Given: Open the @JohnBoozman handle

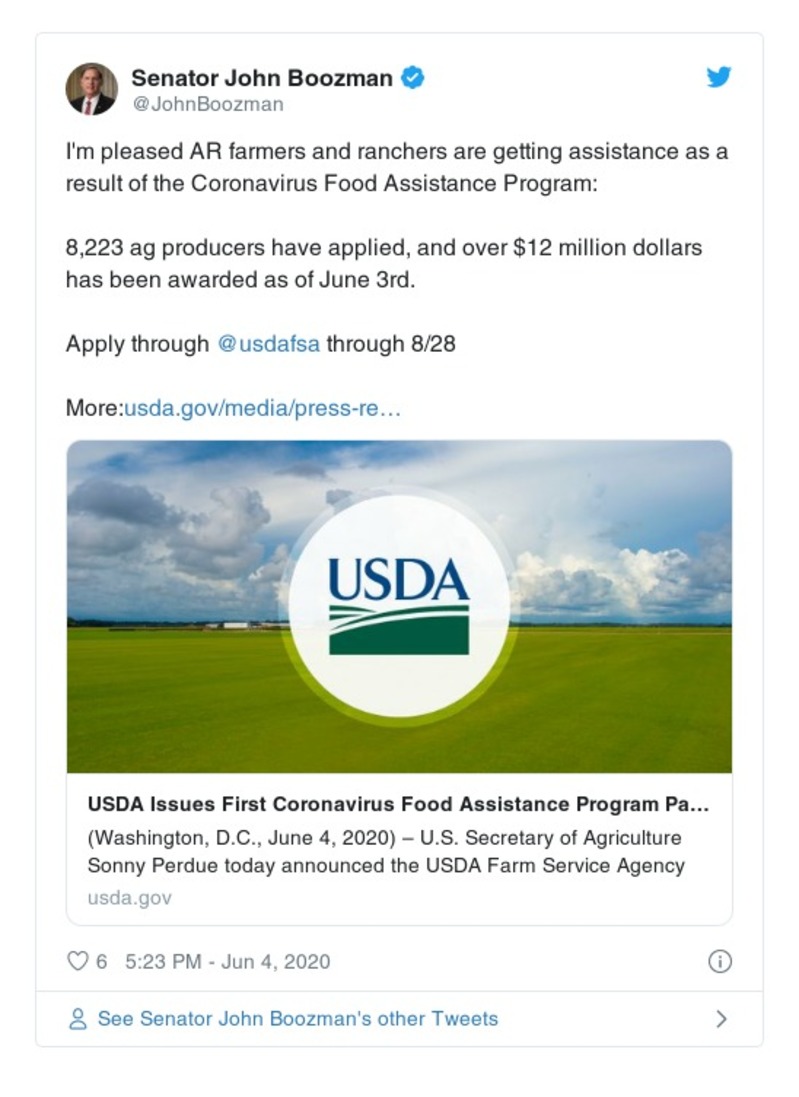Looking at the screenshot, I should (207, 104).
